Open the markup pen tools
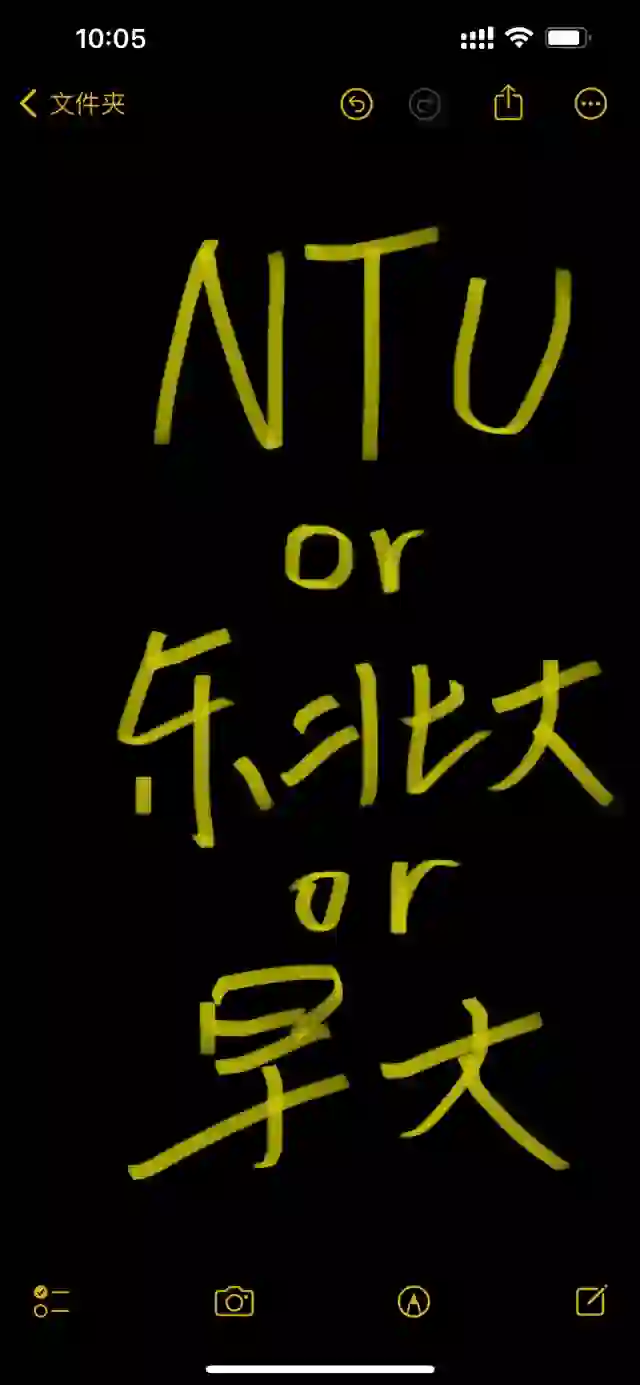The width and height of the screenshot is (640, 1385). point(413,1301)
